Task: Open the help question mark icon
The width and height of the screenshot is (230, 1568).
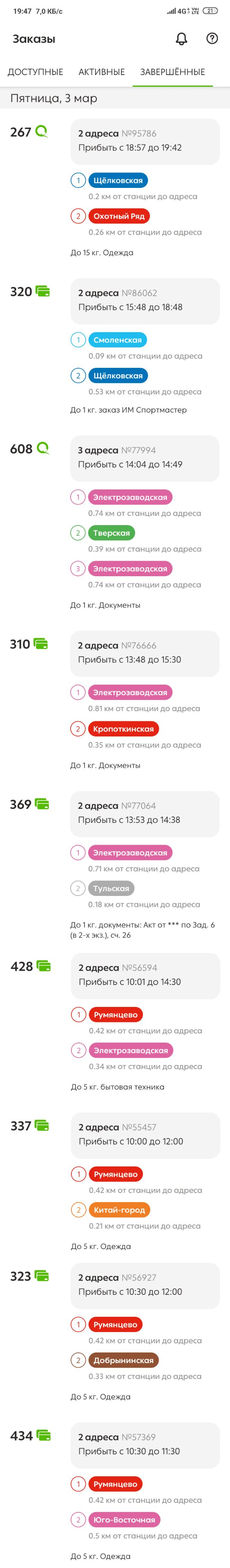Action: coord(212,38)
